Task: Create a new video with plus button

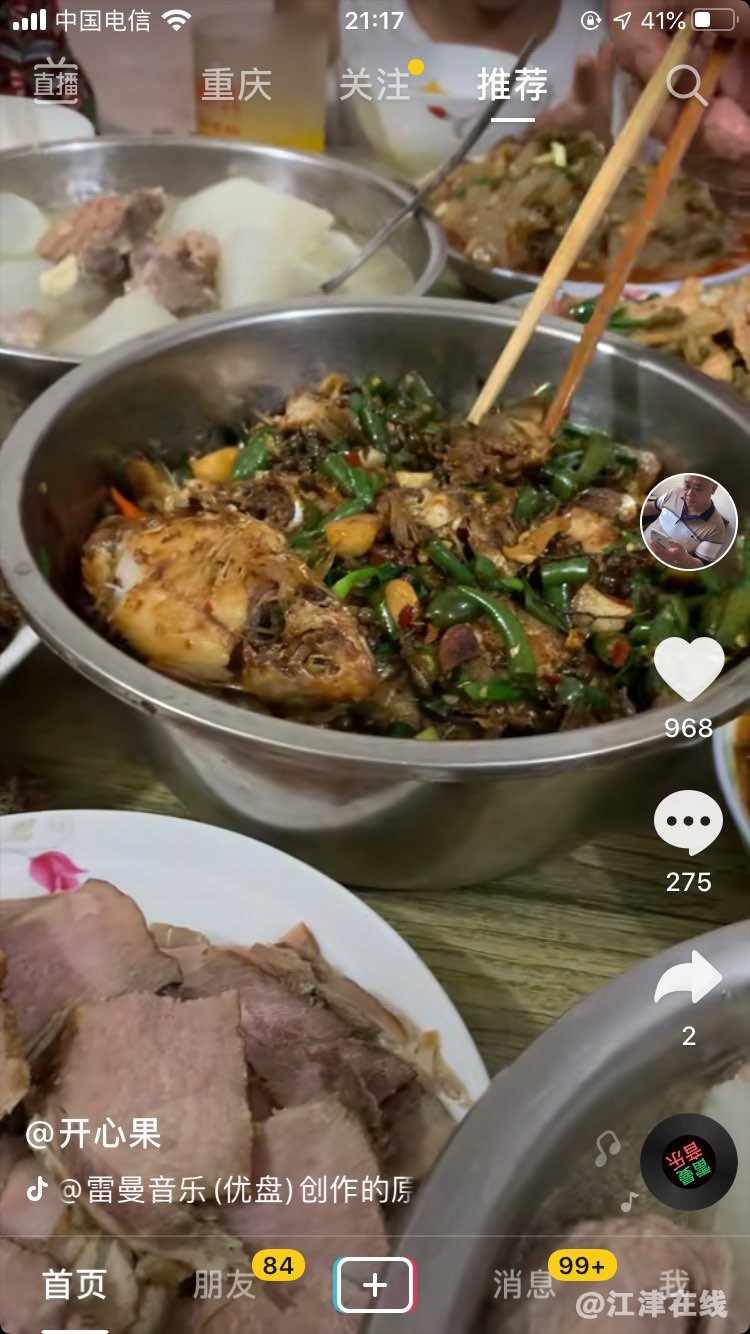Action: (x=374, y=1284)
